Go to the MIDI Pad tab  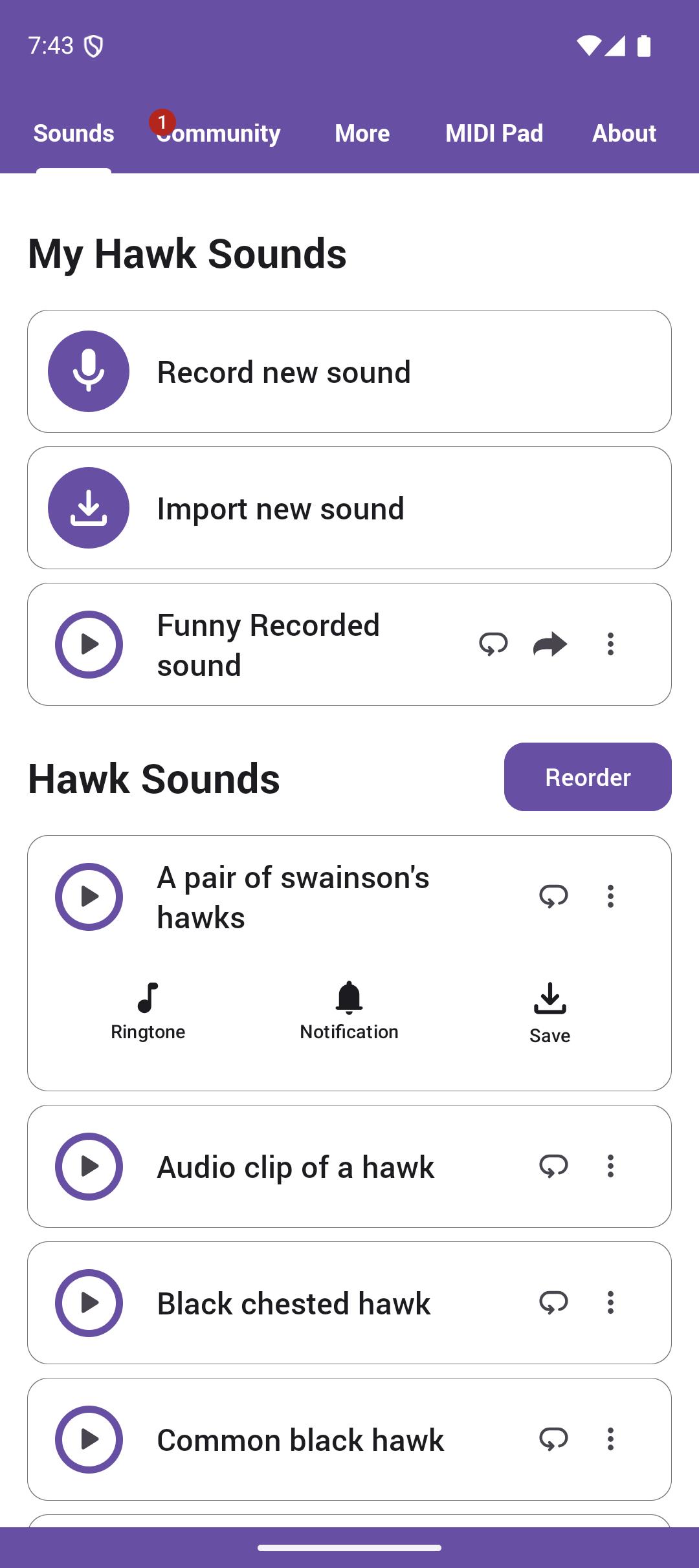coord(494,133)
